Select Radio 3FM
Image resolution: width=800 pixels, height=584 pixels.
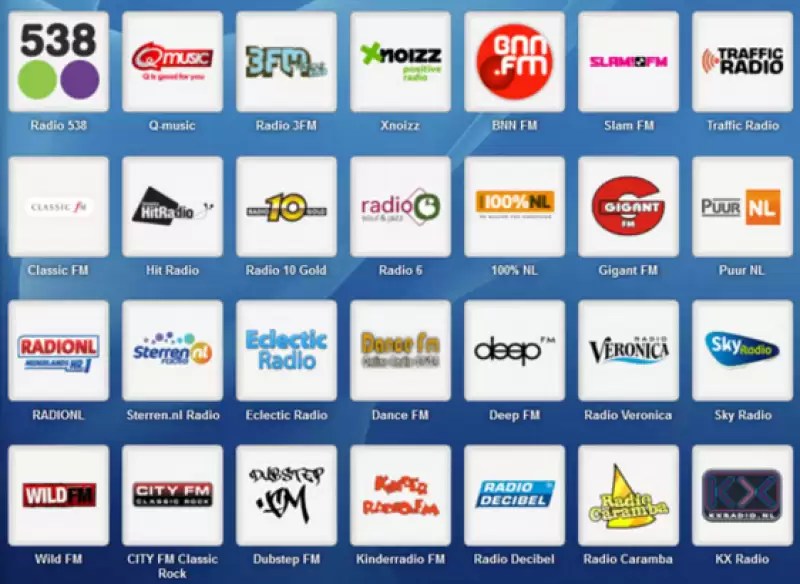click(x=286, y=61)
